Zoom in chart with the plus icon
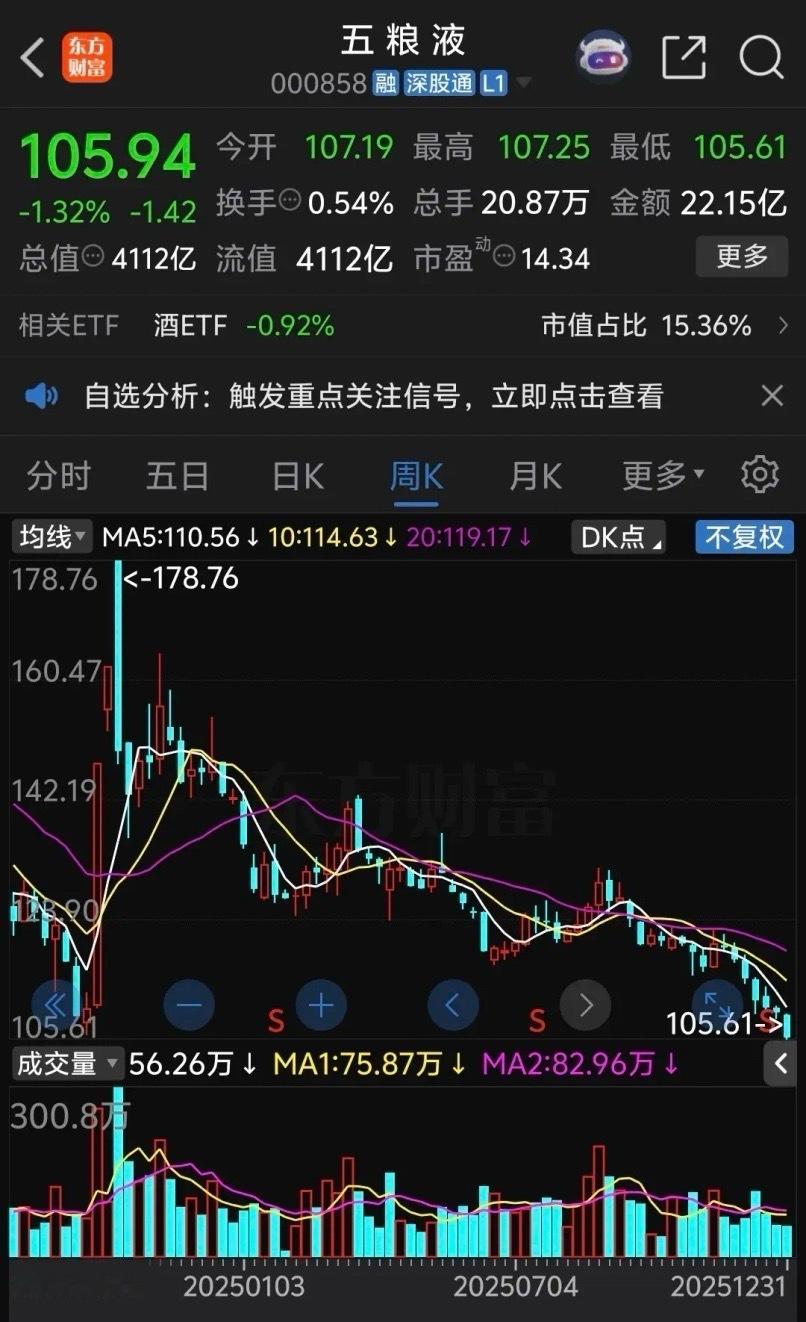 [x=321, y=1005]
